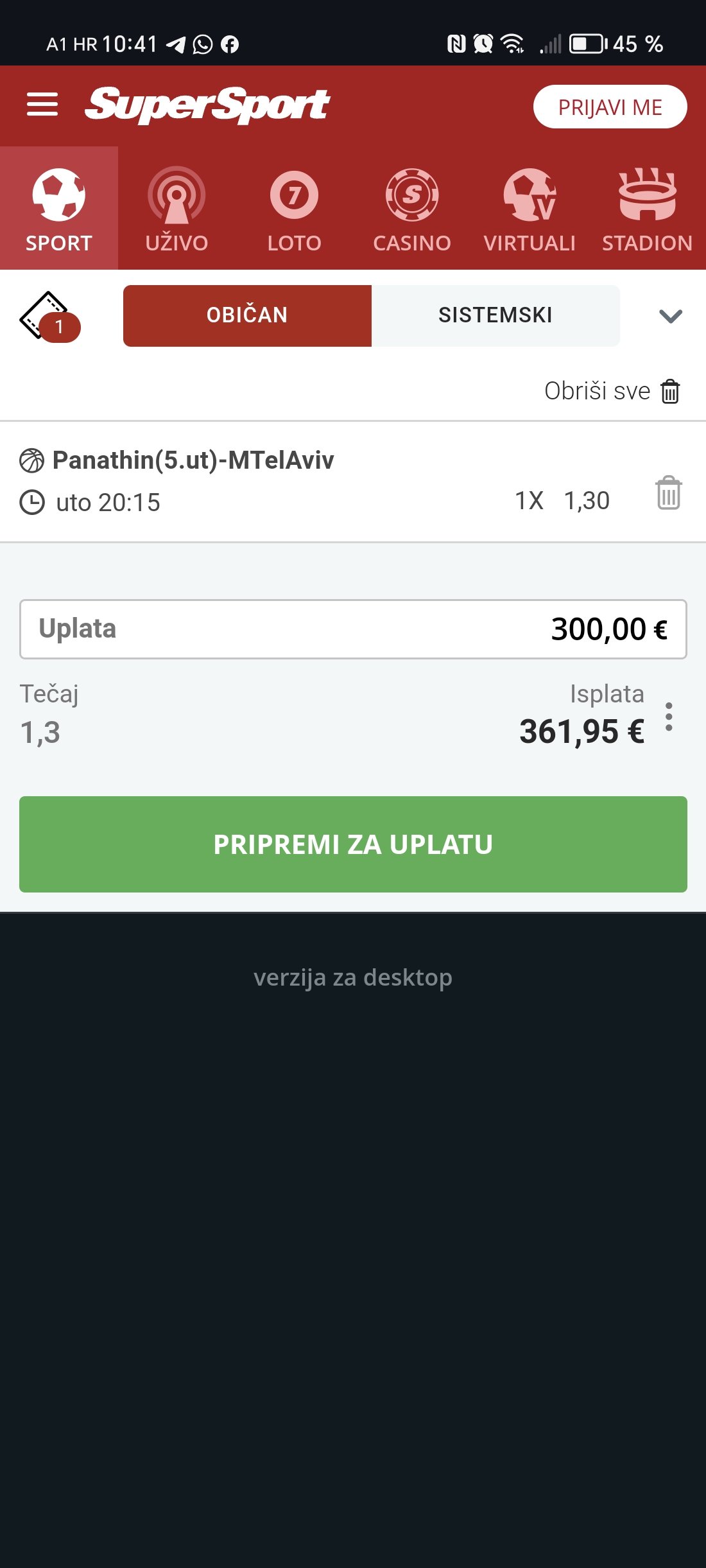The image size is (706, 1568).
Task: Edit the Uplata stake amount field
Action: (x=353, y=629)
